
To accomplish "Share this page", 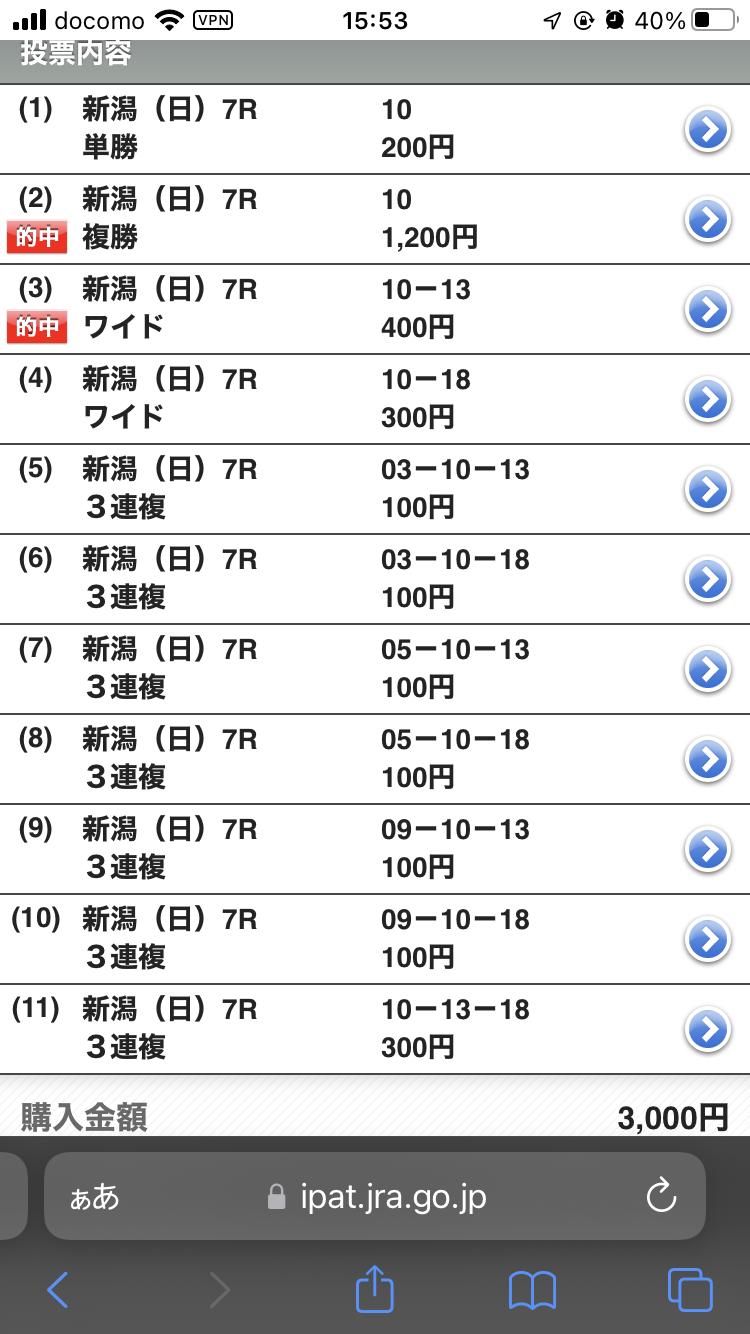I will [375, 1289].
